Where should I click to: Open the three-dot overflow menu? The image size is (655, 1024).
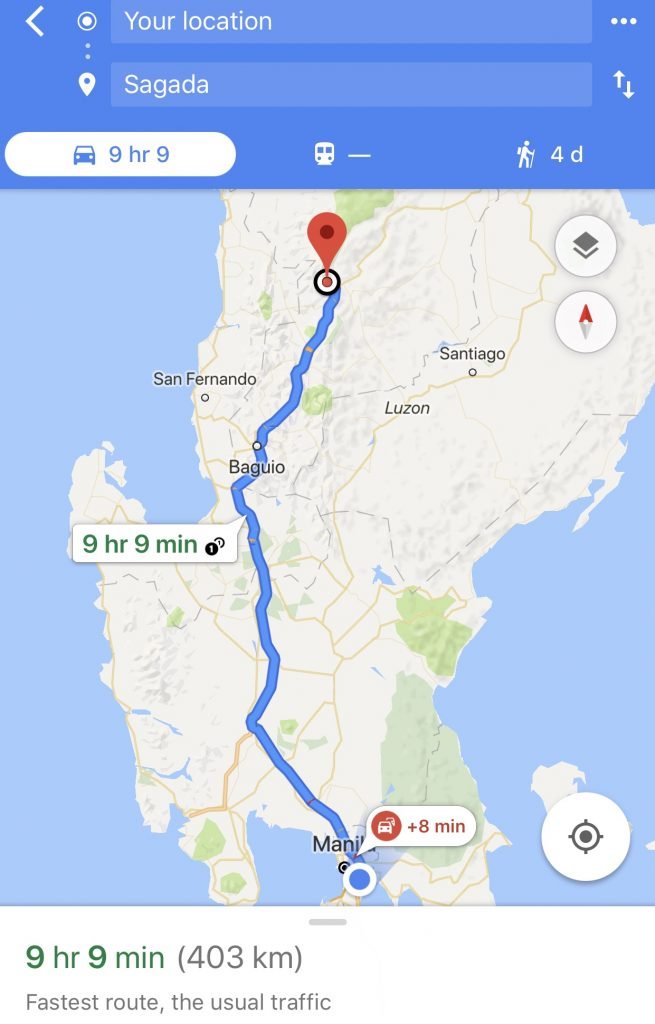click(x=623, y=21)
